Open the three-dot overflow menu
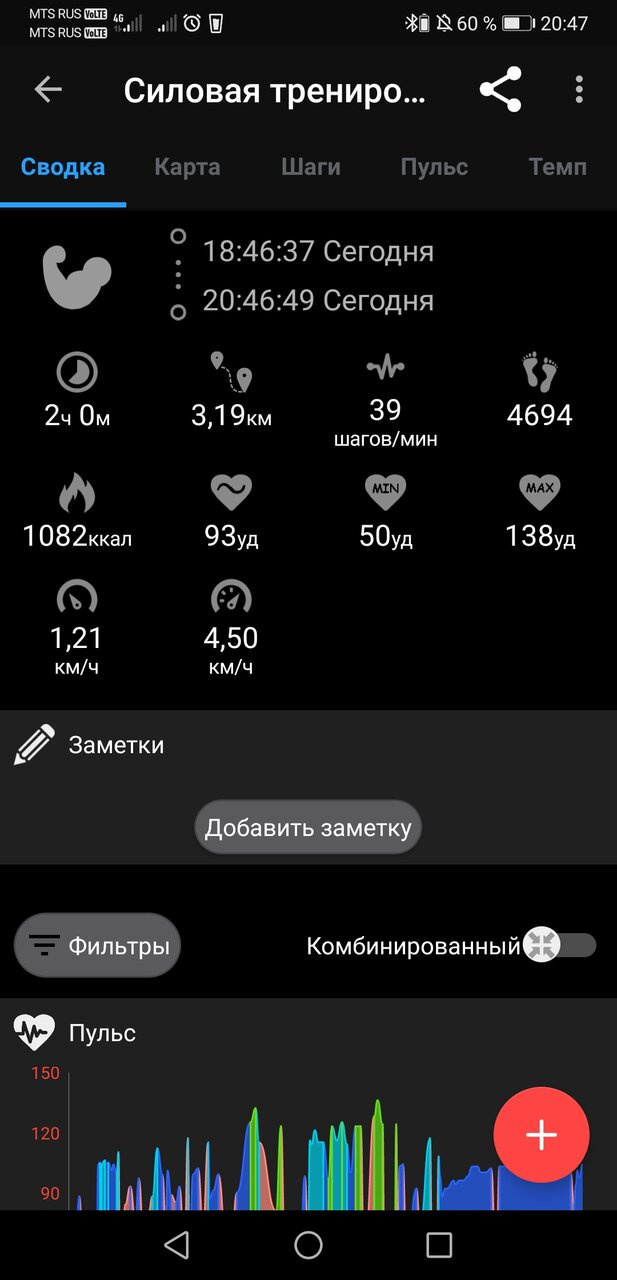Viewport: 617px width, 1280px height. (x=579, y=90)
